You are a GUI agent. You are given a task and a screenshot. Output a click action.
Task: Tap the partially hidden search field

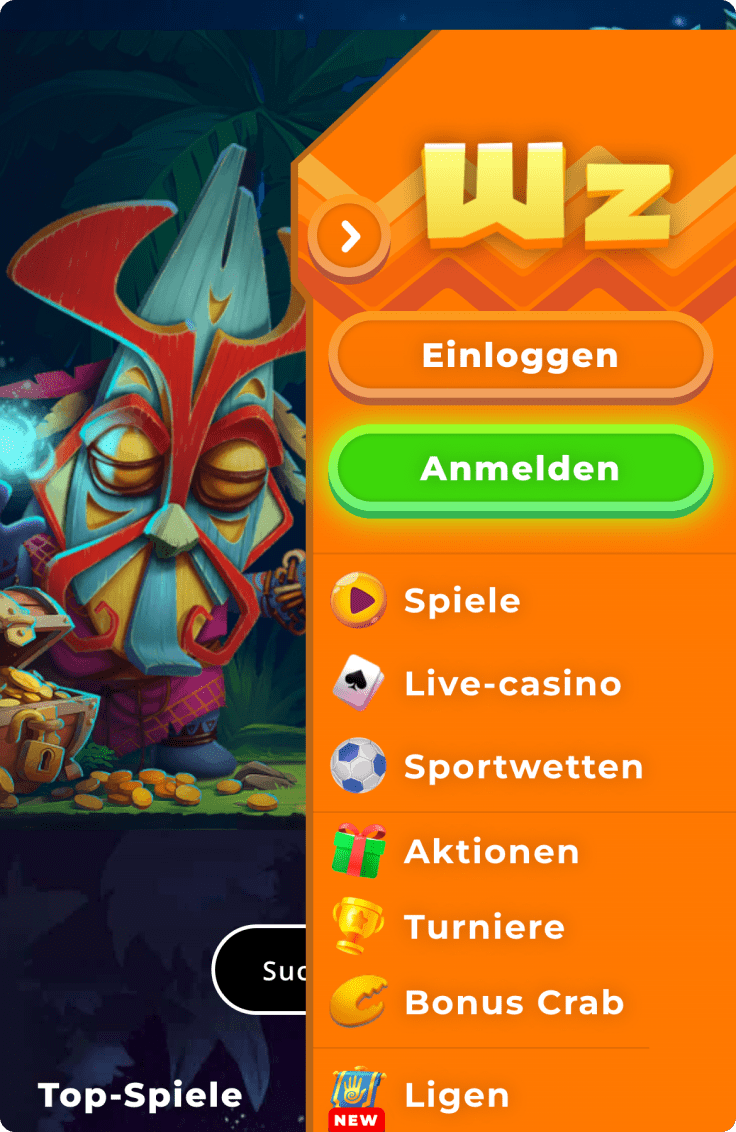pos(262,970)
